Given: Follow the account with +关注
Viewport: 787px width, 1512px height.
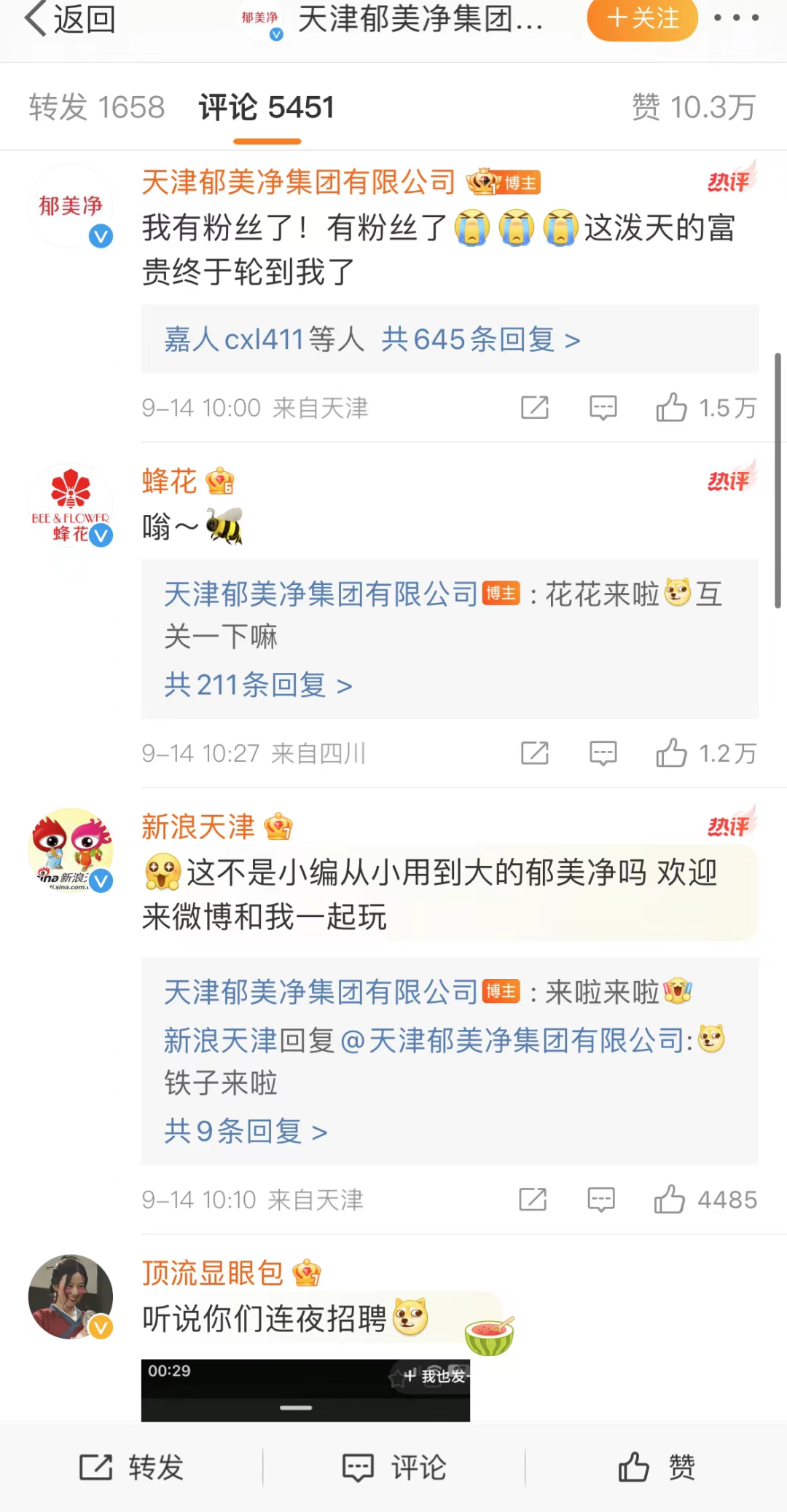Looking at the screenshot, I should (x=642, y=19).
